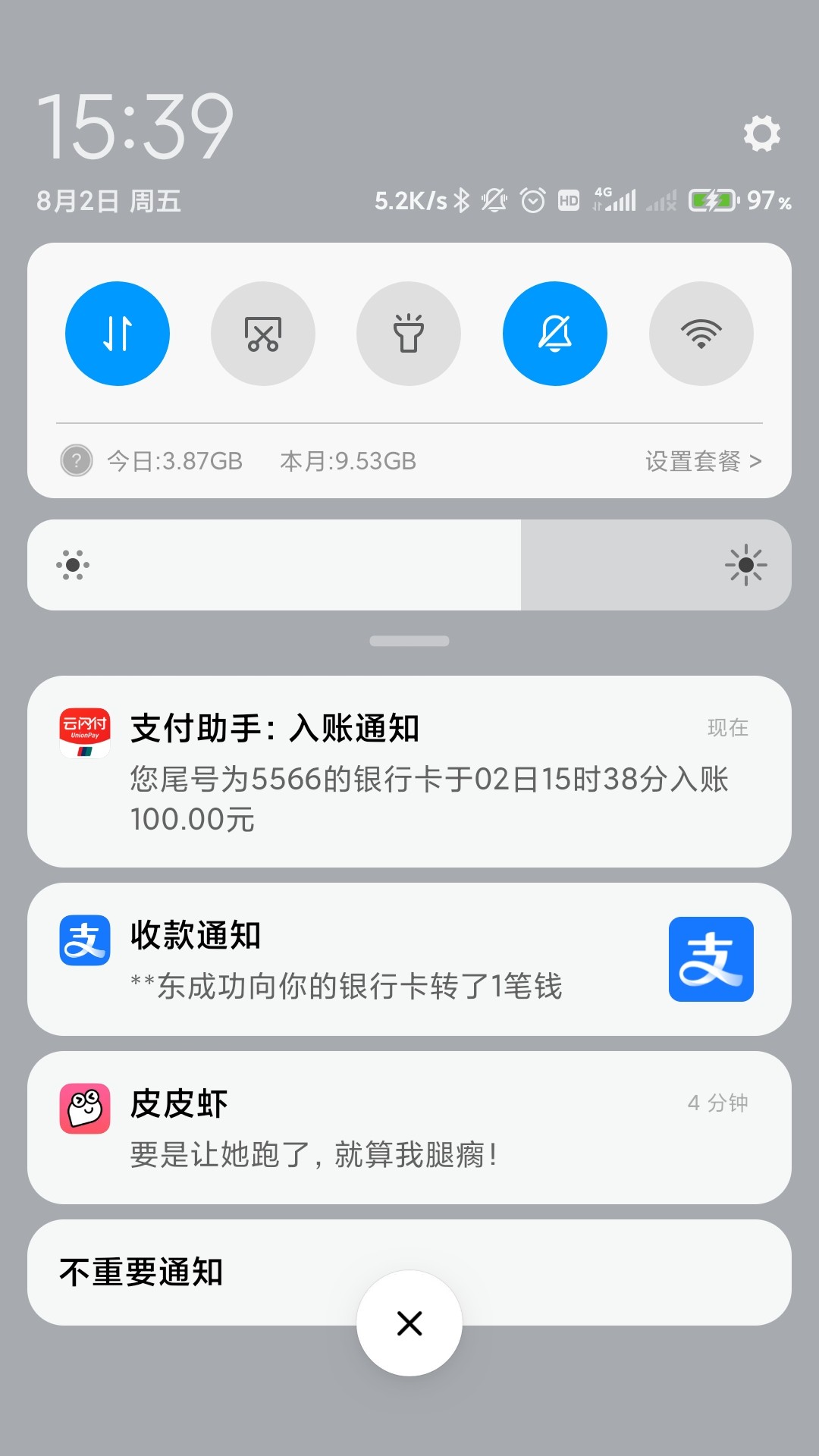
Task: Open the Alipay 收款通知 notification
Action: click(409, 959)
